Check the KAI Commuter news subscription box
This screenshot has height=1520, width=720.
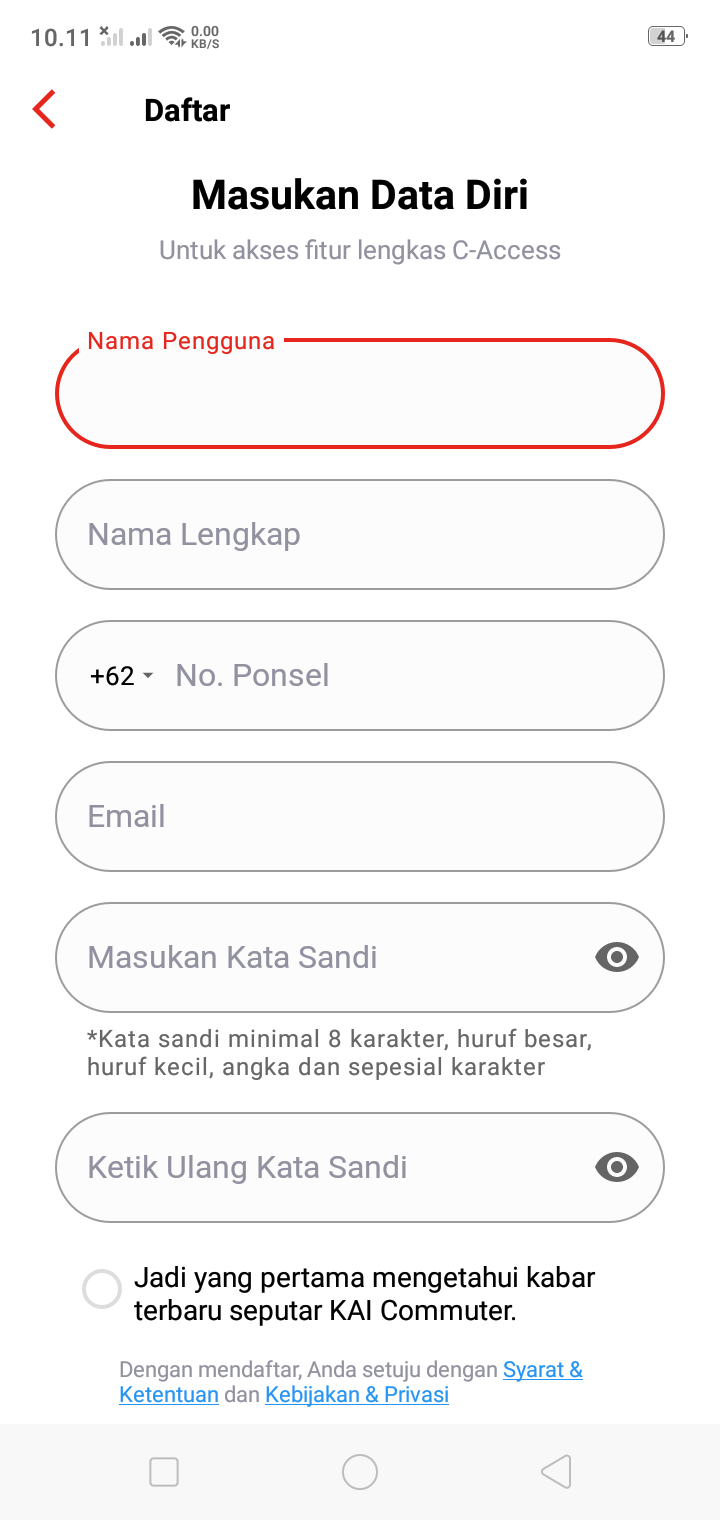click(102, 1289)
